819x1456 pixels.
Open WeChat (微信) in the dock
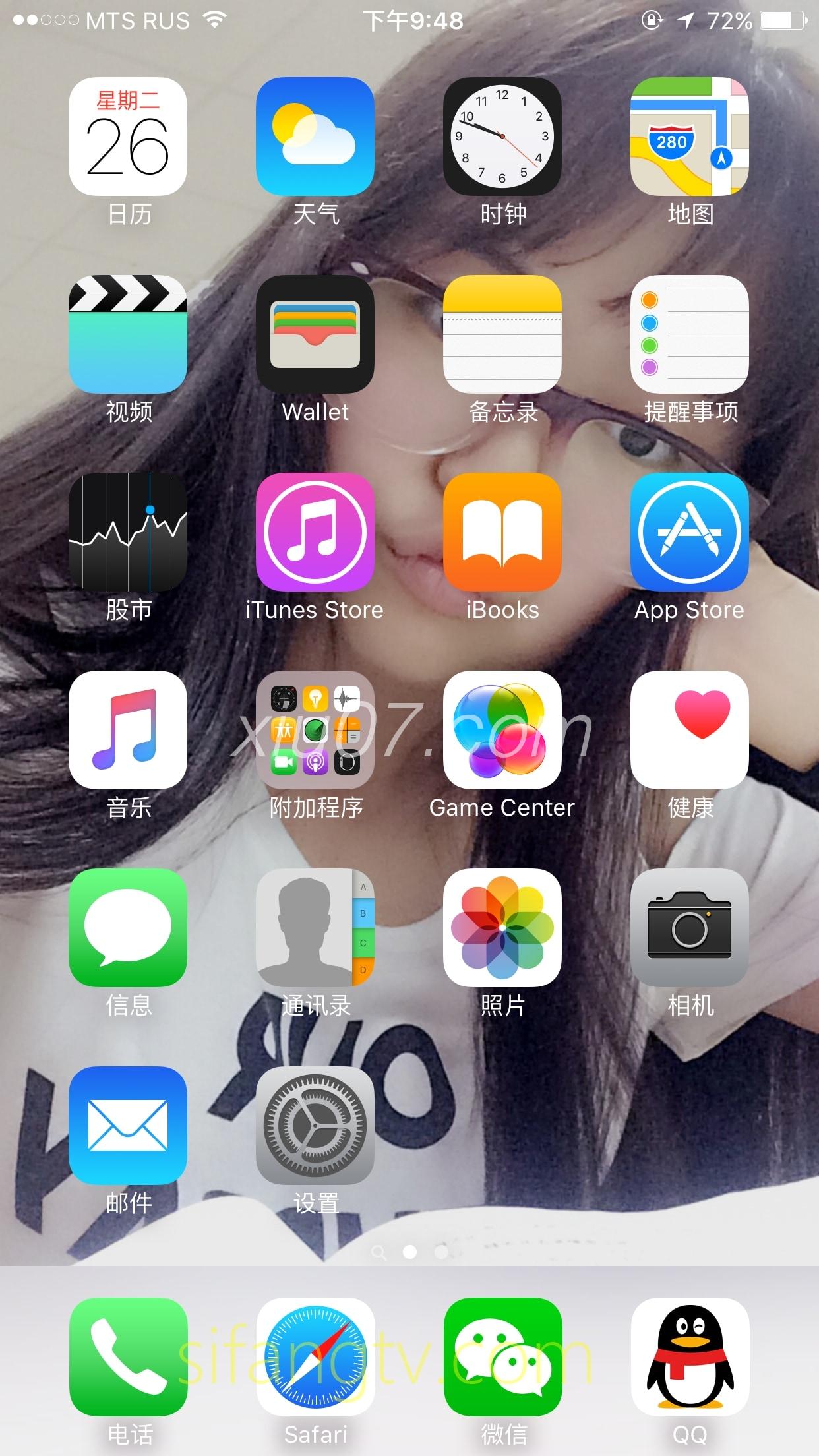[502, 1356]
